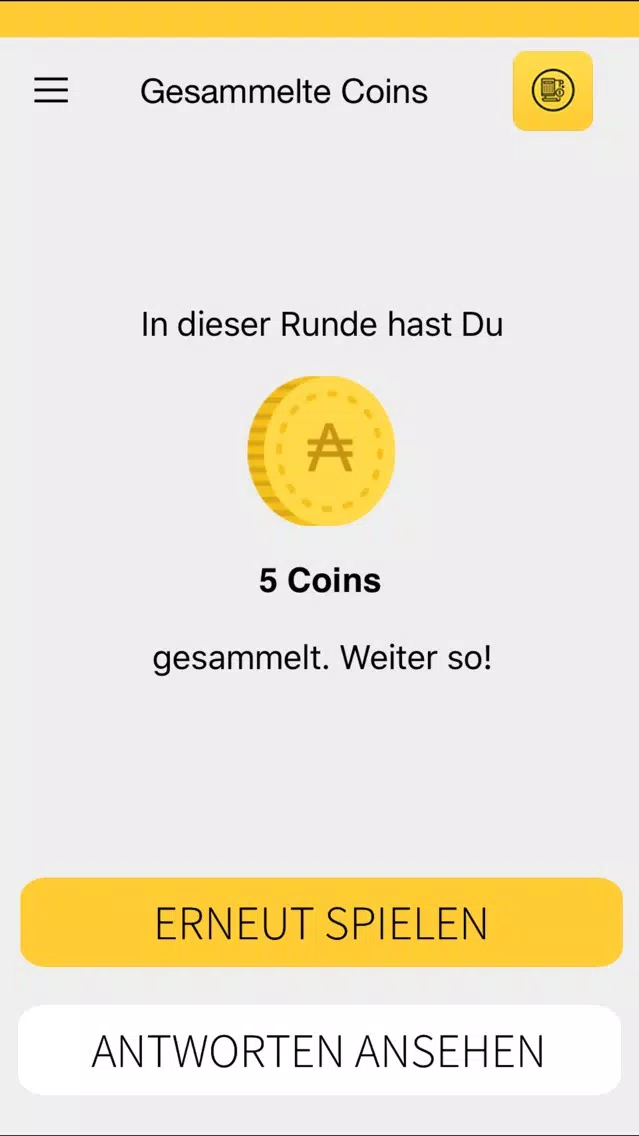The image size is (639, 1136).
Task: Open the hamburger drawer menu
Action: pyautogui.click(x=51, y=91)
